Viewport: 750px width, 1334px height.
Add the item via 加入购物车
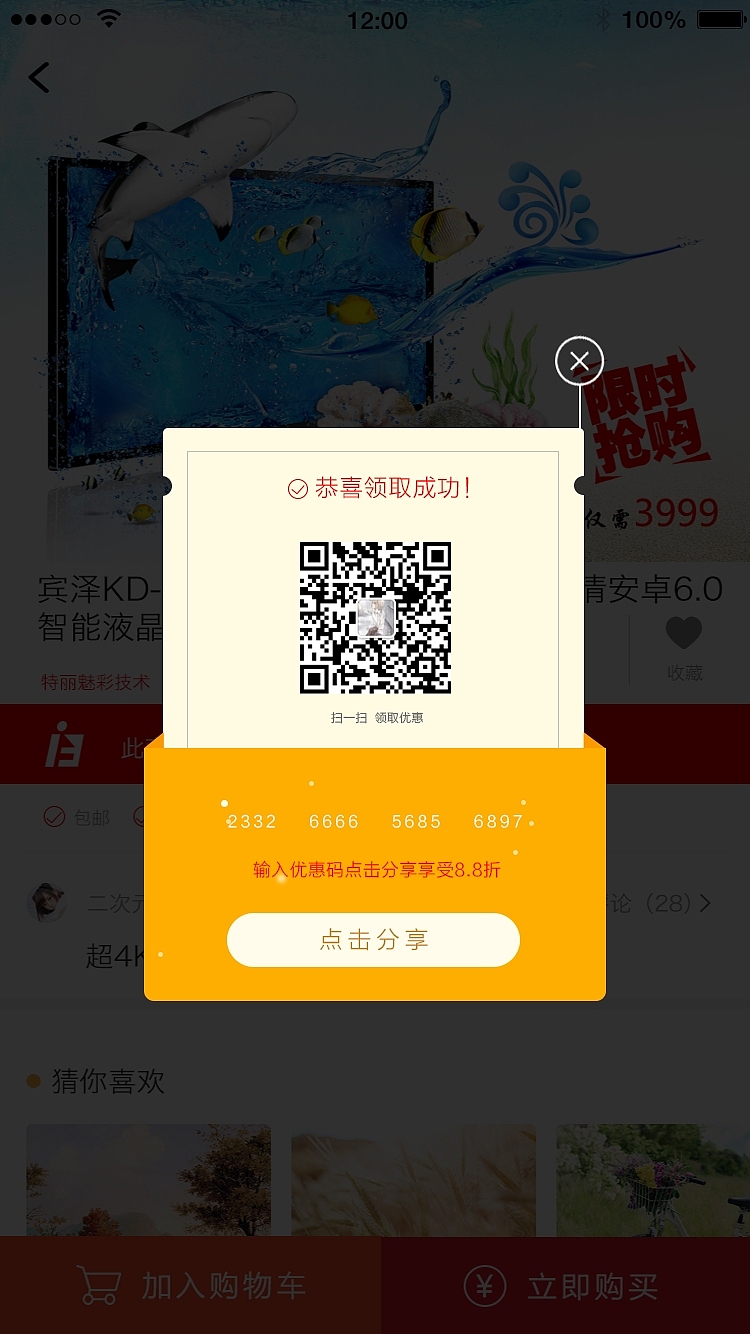coord(190,1286)
